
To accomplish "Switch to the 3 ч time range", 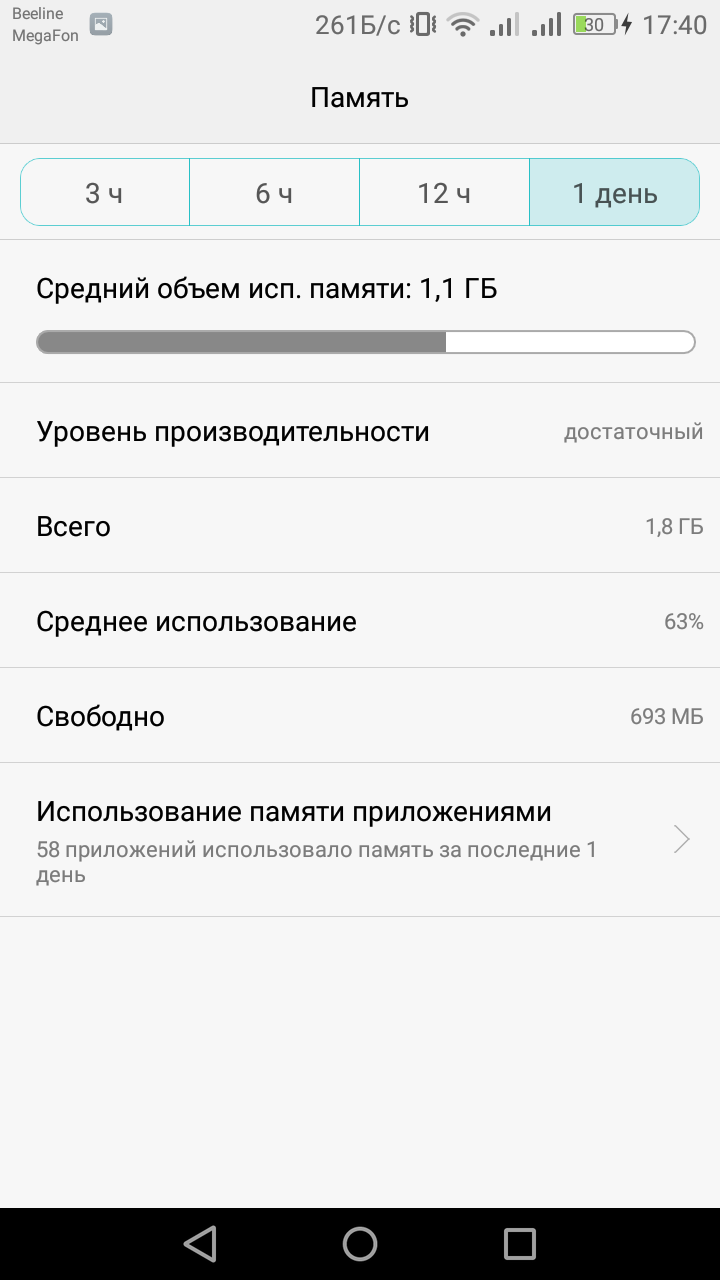I will point(105,192).
